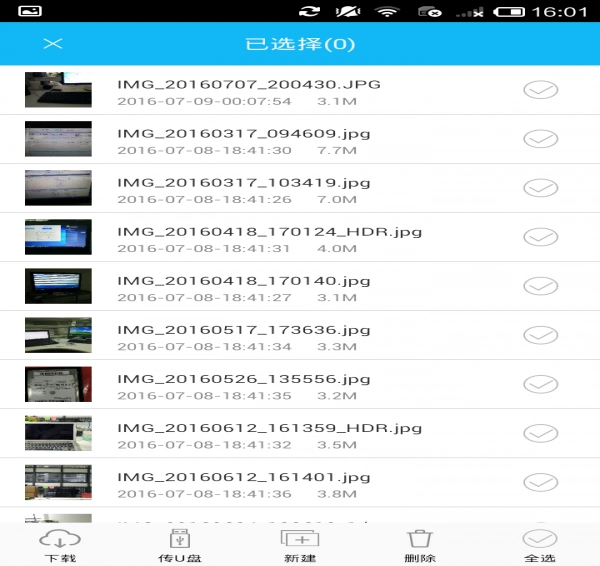
Task: Select all files with 全选
Action: tap(540, 545)
